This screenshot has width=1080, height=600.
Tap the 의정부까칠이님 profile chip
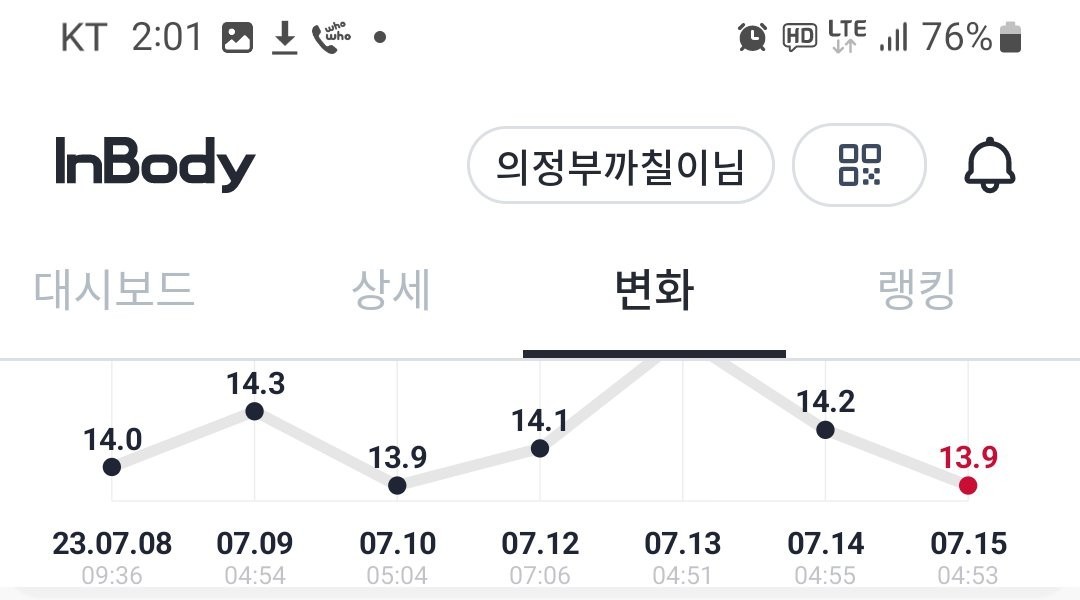click(x=620, y=165)
